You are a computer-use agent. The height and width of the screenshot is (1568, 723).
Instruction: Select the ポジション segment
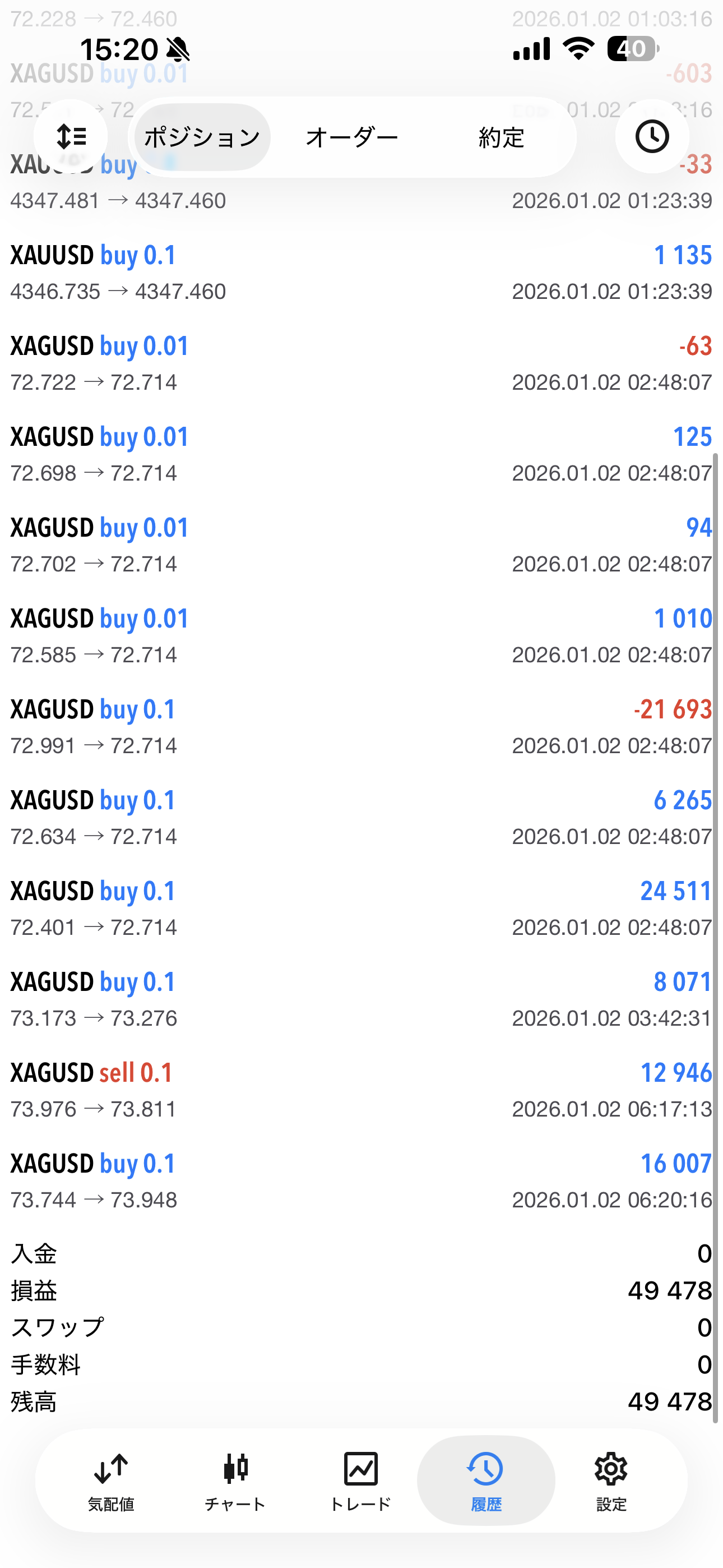click(202, 137)
